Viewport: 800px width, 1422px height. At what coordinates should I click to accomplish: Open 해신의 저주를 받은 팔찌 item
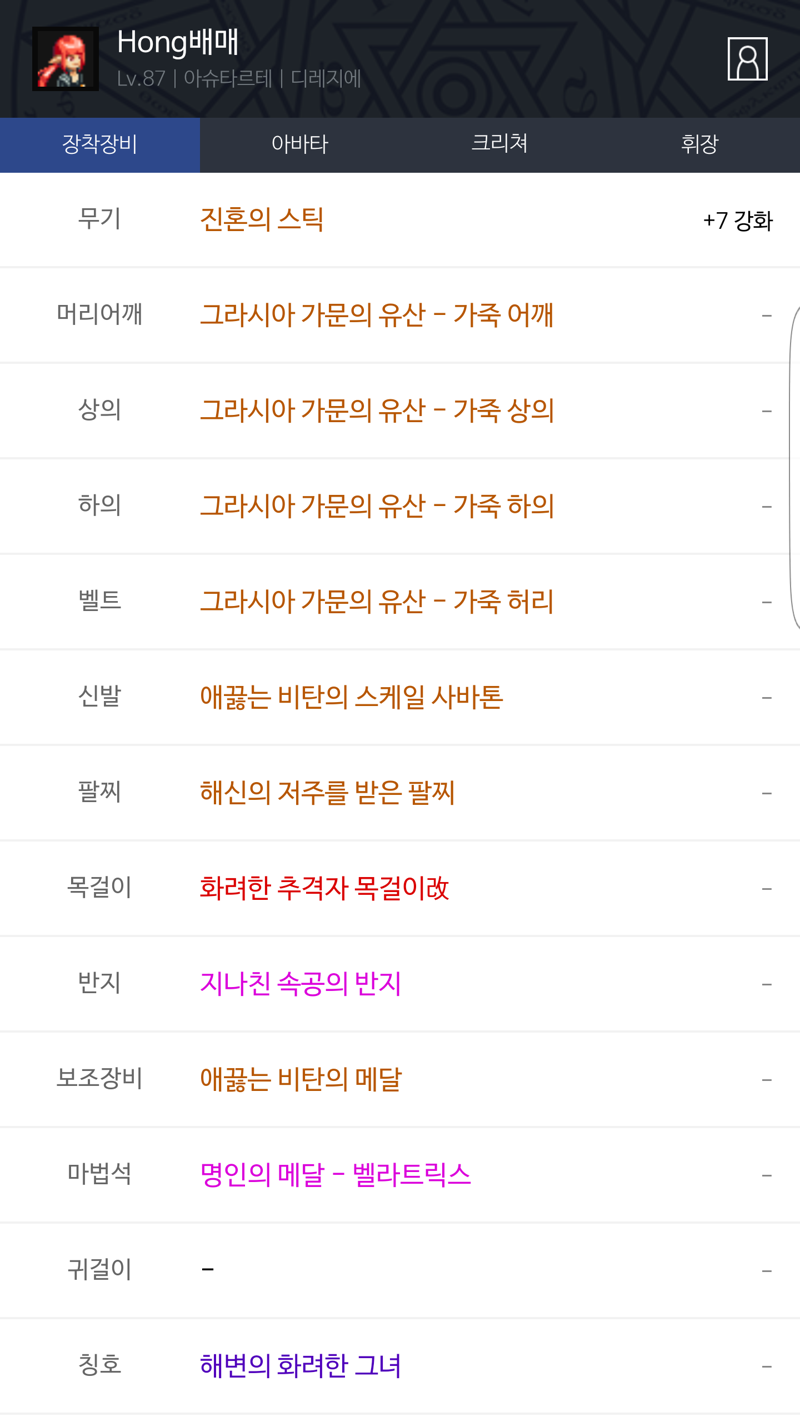point(328,792)
